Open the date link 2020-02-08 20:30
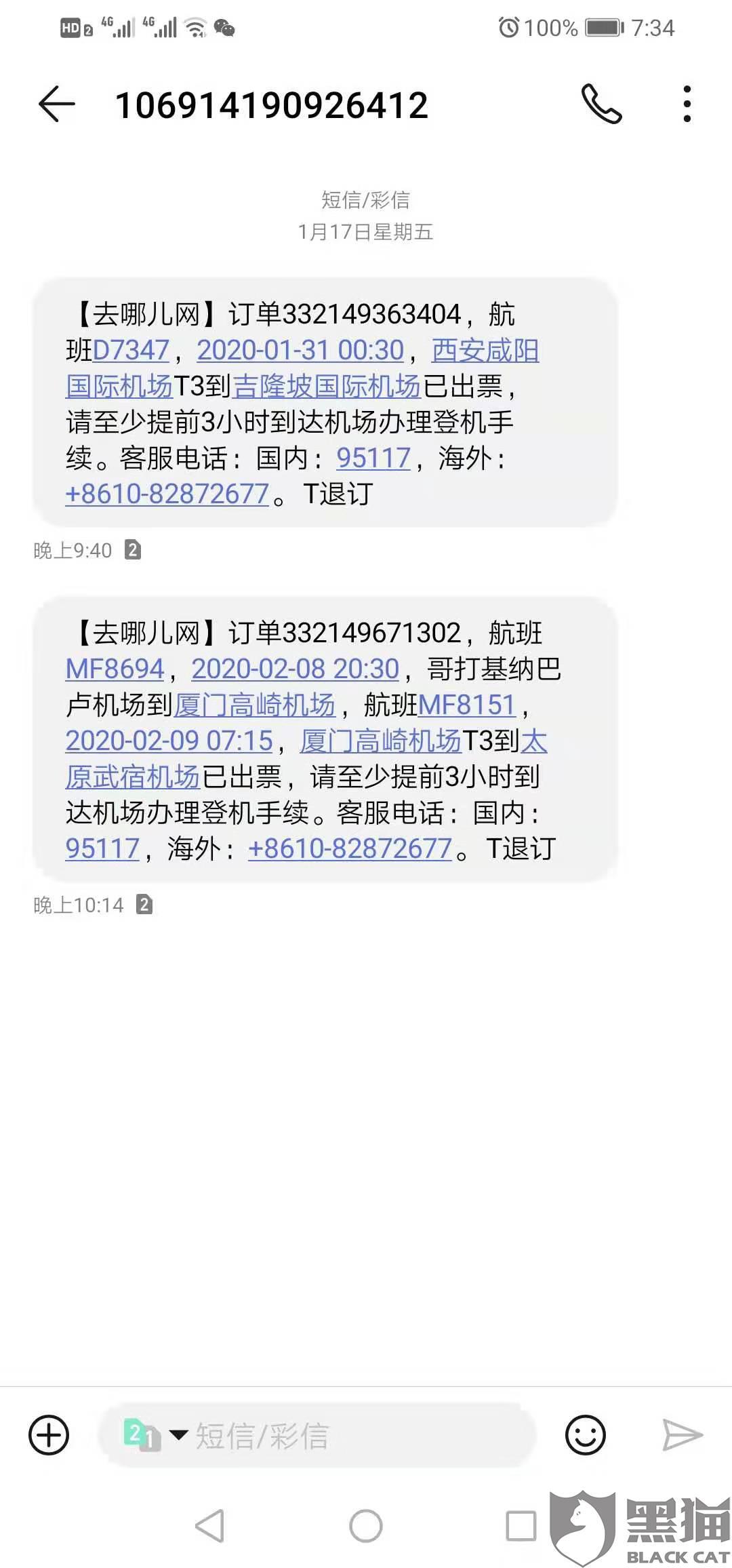 click(x=296, y=669)
